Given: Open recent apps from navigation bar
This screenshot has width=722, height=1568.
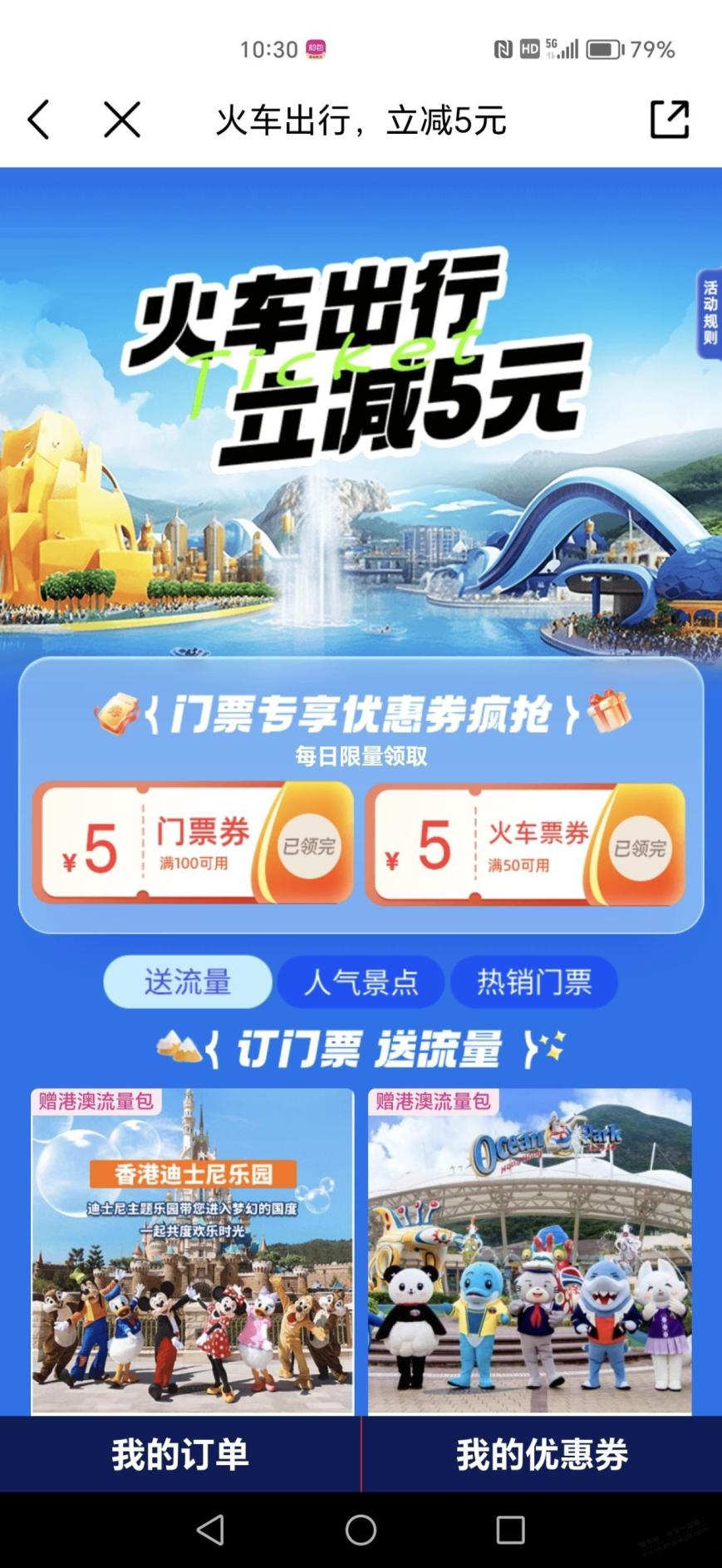Looking at the screenshot, I should (510, 1530).
